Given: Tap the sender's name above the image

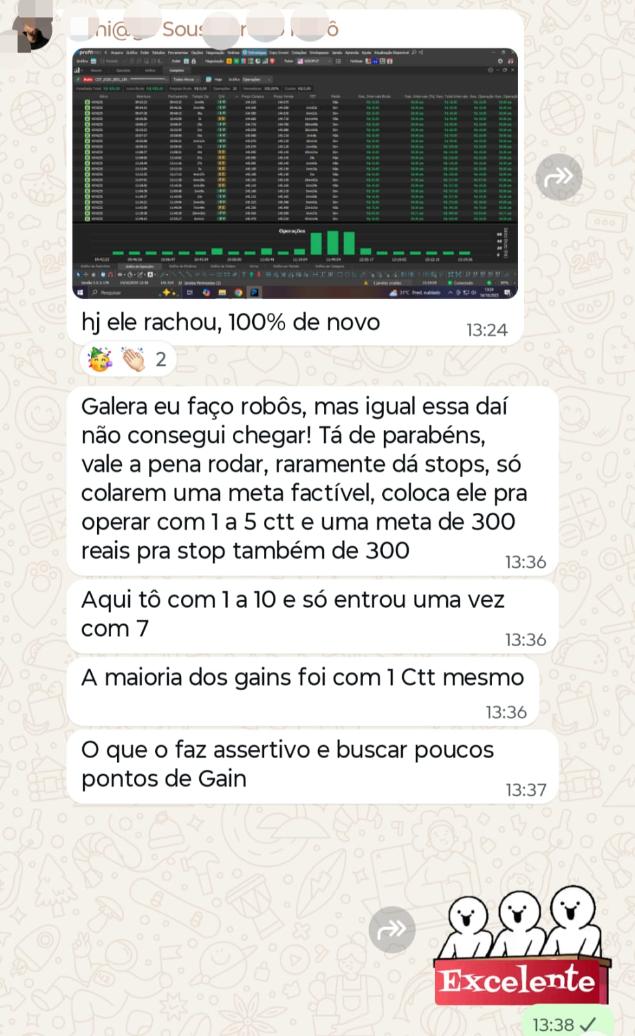Looking at the screenshot, I should pyautogui.click(x=210, y=29).
